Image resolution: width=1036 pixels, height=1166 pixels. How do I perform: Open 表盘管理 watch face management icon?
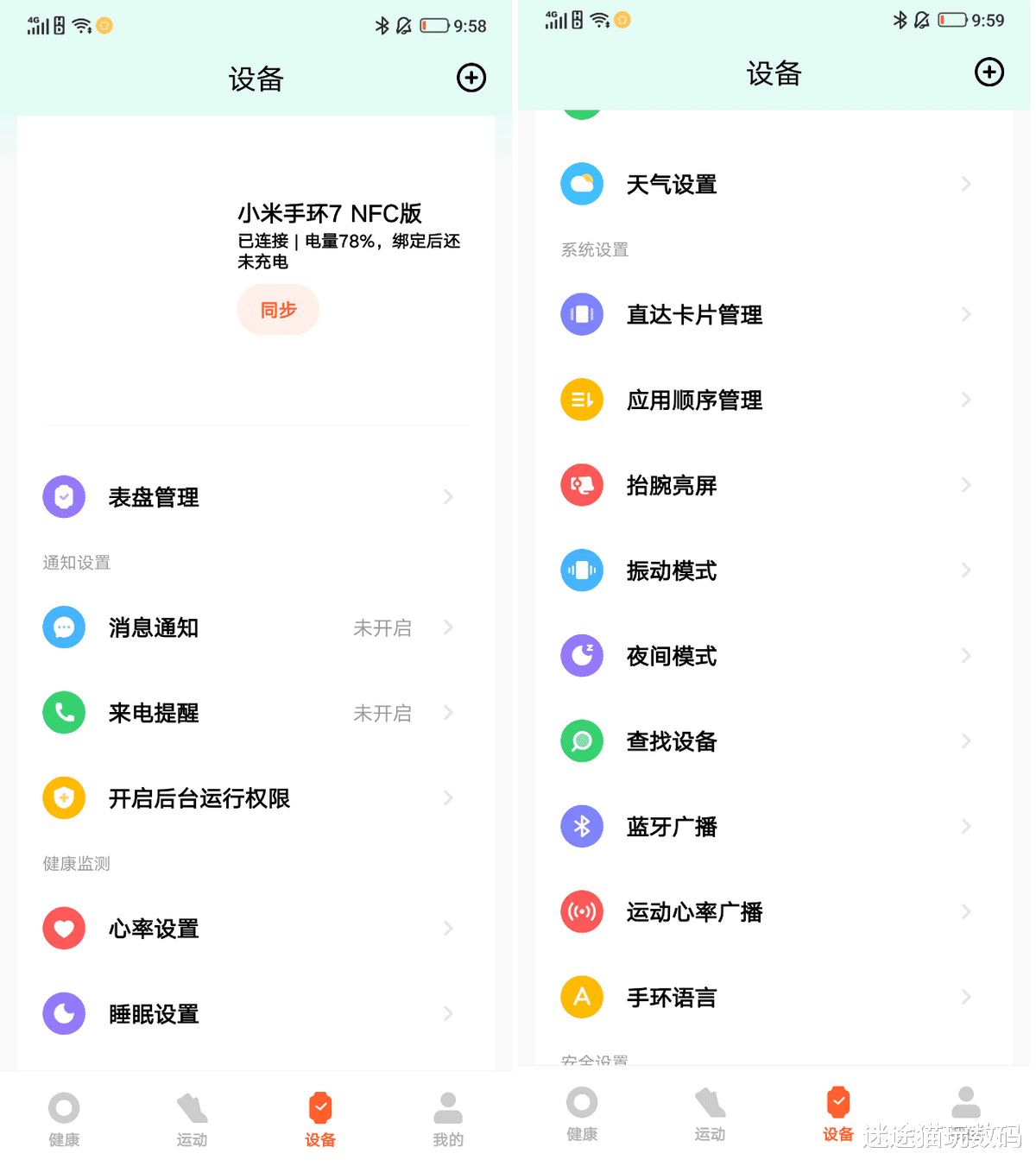point(64,497)
